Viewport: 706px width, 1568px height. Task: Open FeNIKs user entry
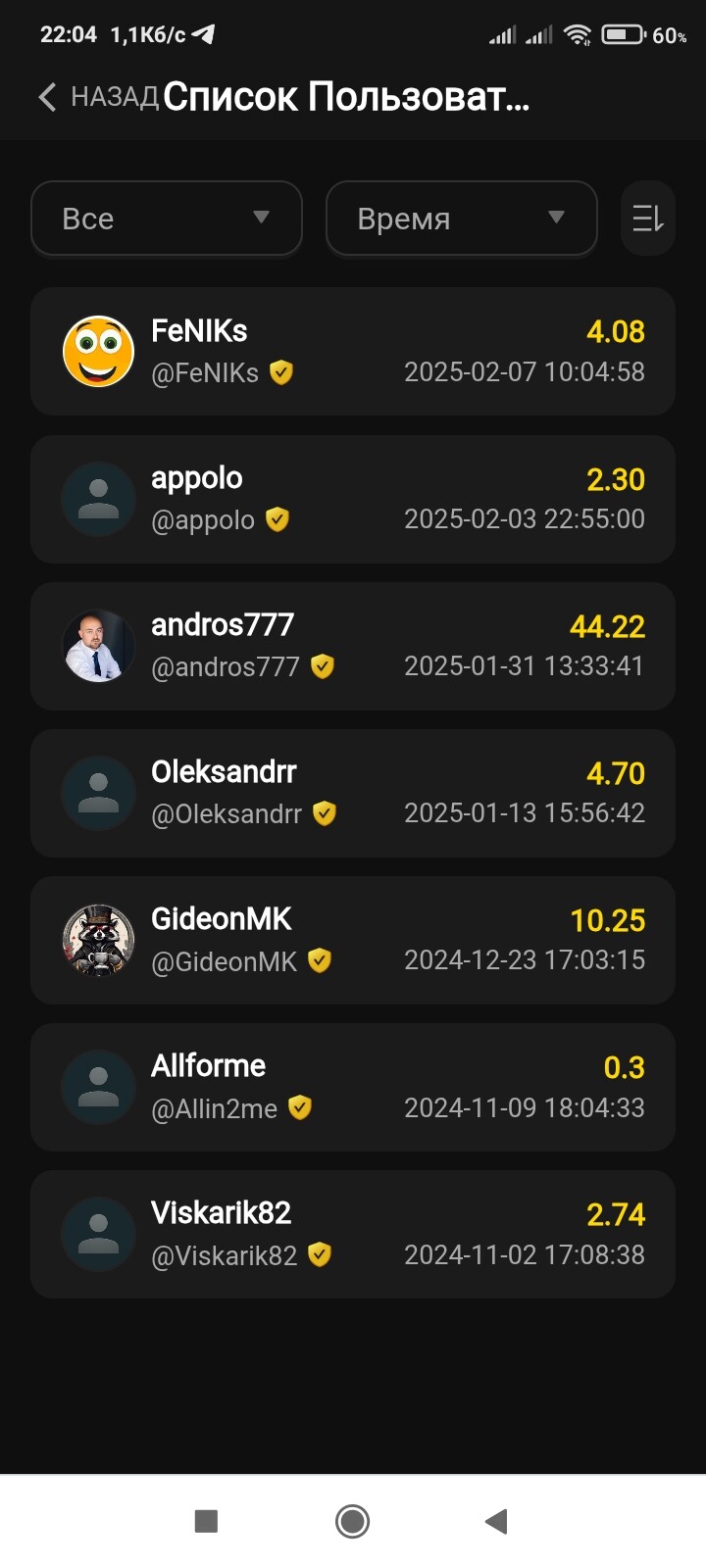353,352
